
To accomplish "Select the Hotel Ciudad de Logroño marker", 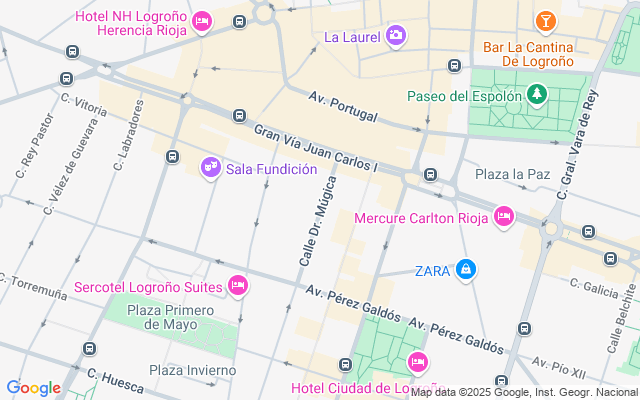I will pyautogui.click(x=418, y=363).
